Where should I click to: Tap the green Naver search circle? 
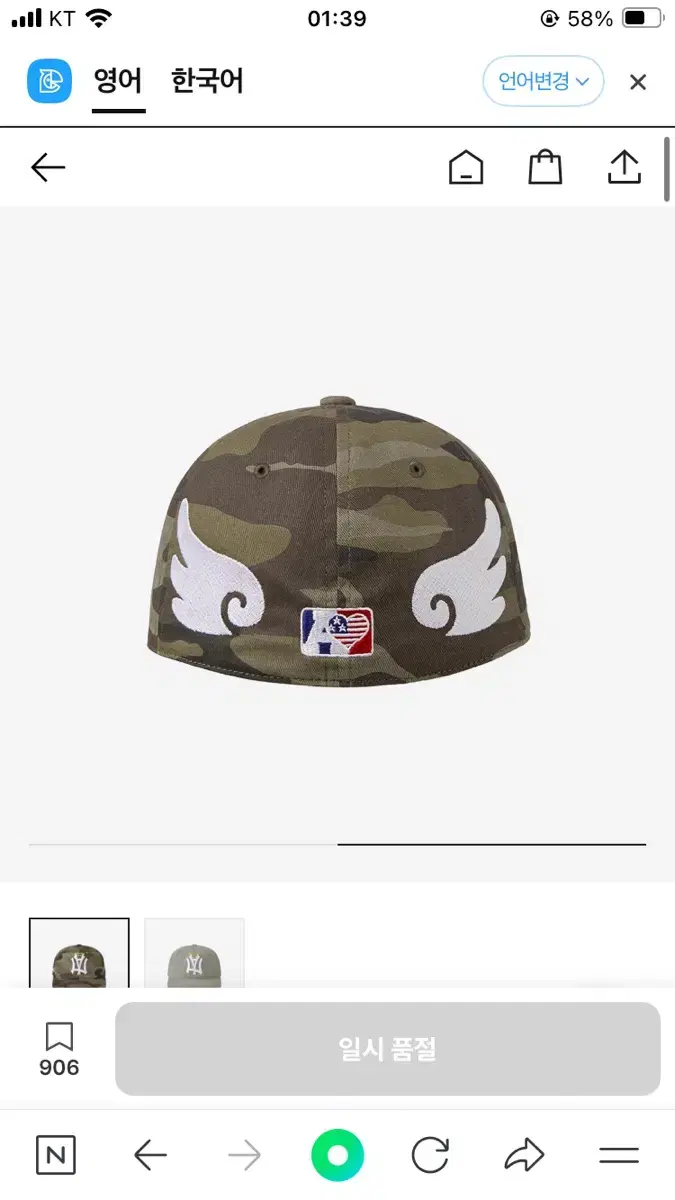337,1156
